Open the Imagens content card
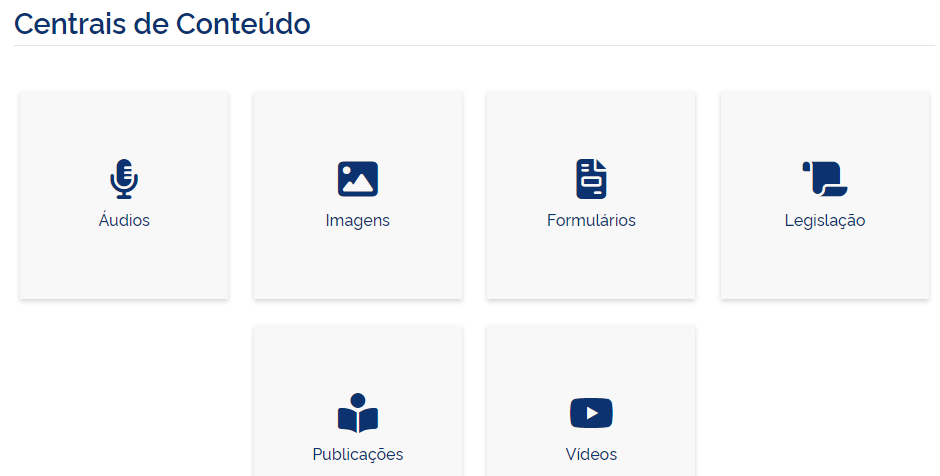 [357, 195]
